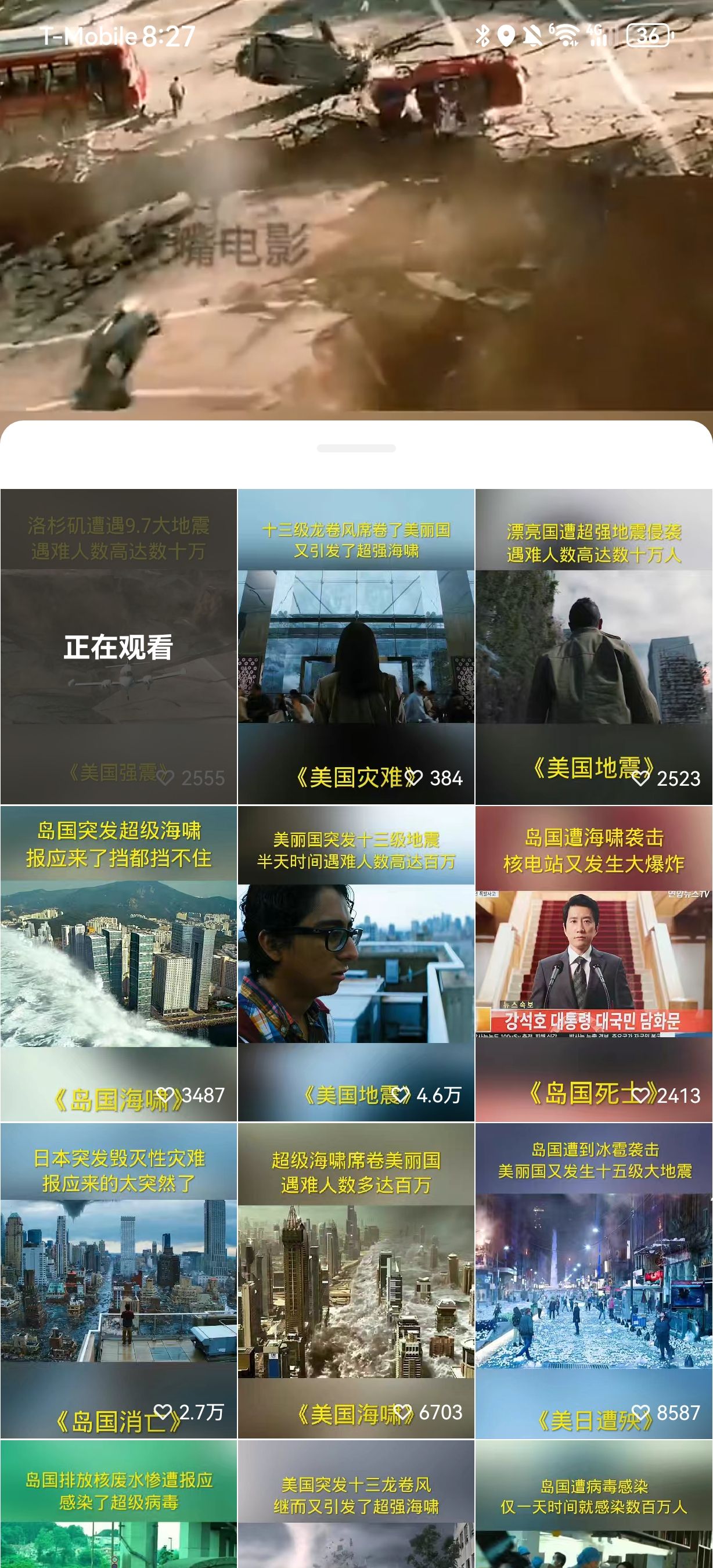Image resolution: width=713 pixels, height=1568 pixels.
Task: Open the 《美国地震》 video with 2523 likes
Action: pyautogui.click(x=594, y=646)
